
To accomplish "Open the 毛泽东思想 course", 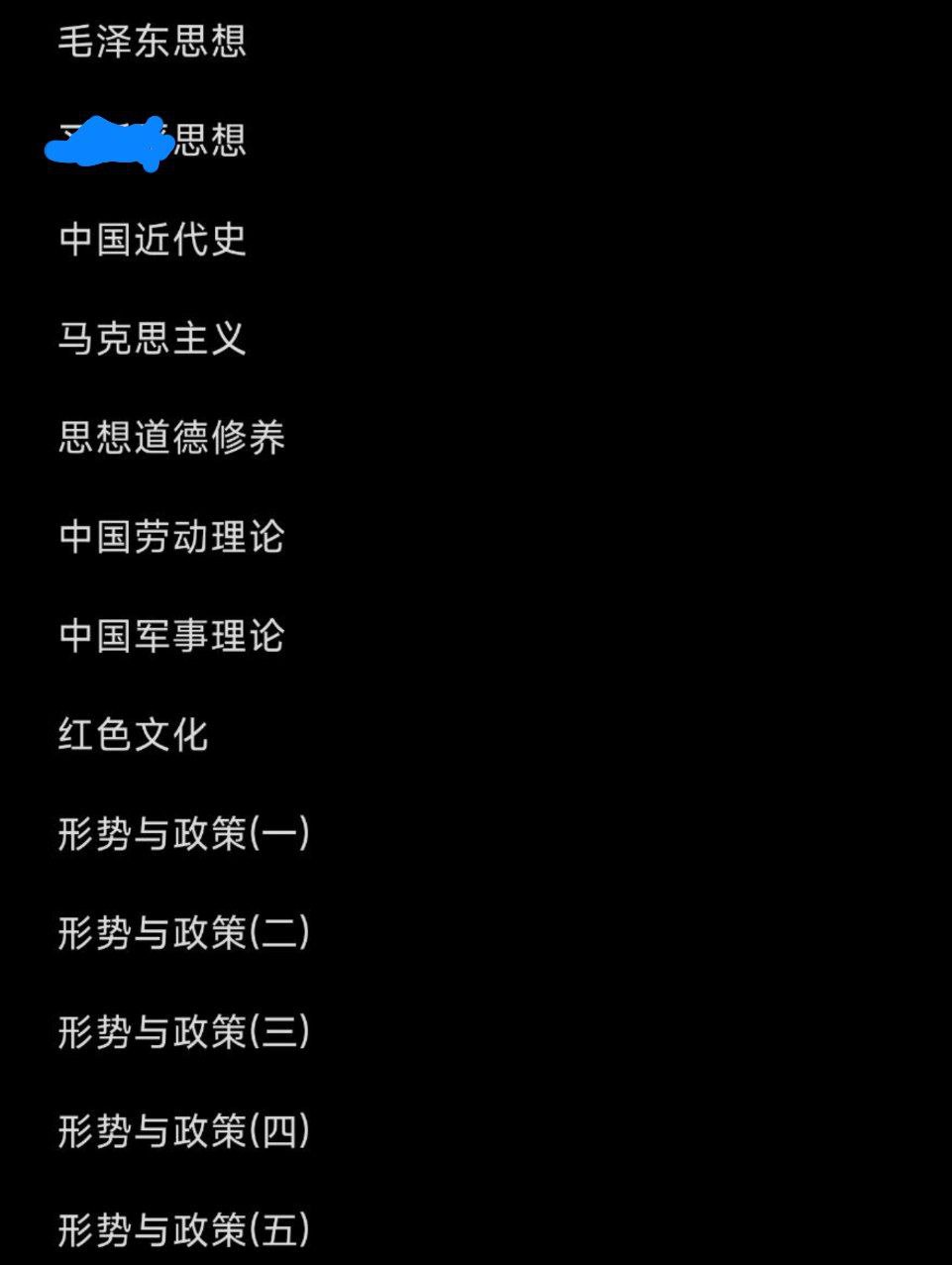I will point(152,41).
